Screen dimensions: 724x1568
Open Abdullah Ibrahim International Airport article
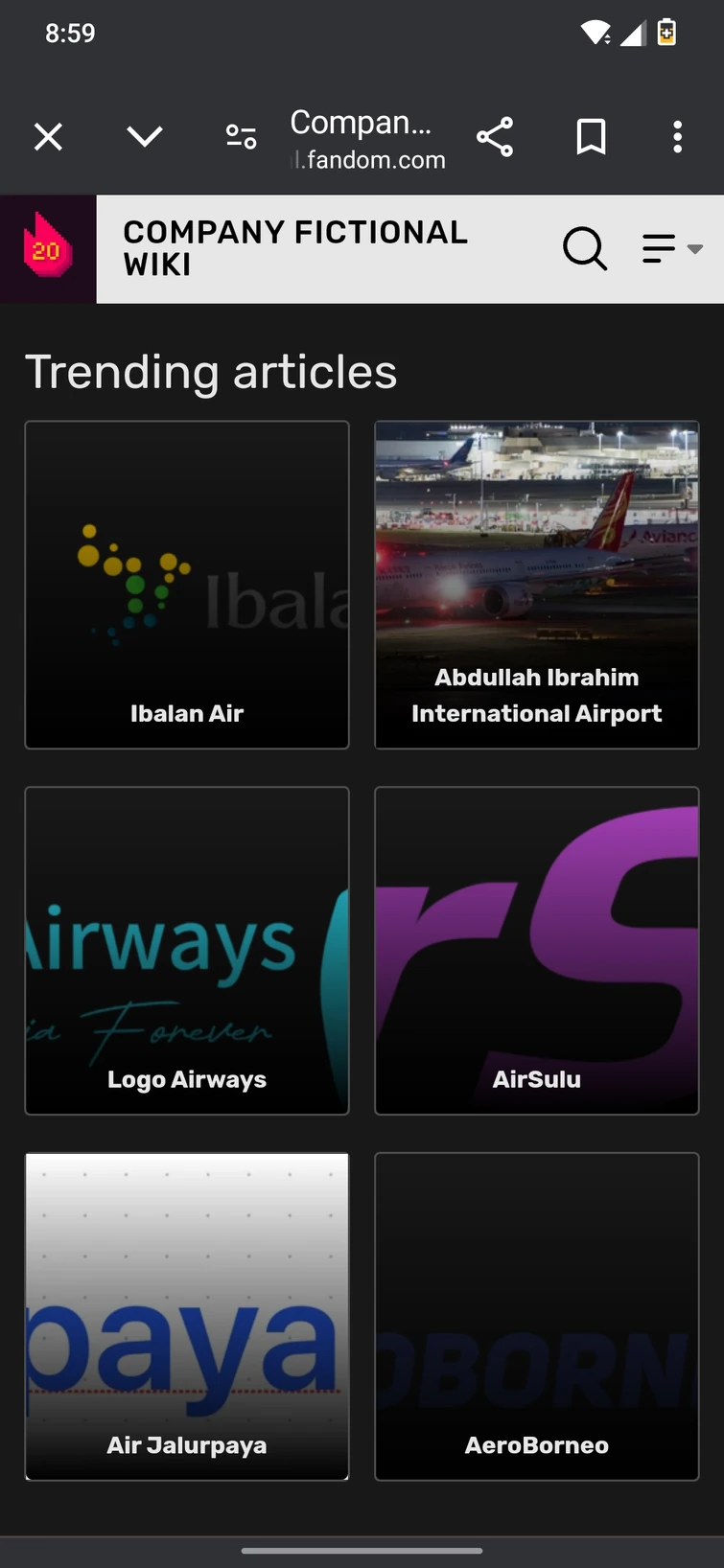537,585
